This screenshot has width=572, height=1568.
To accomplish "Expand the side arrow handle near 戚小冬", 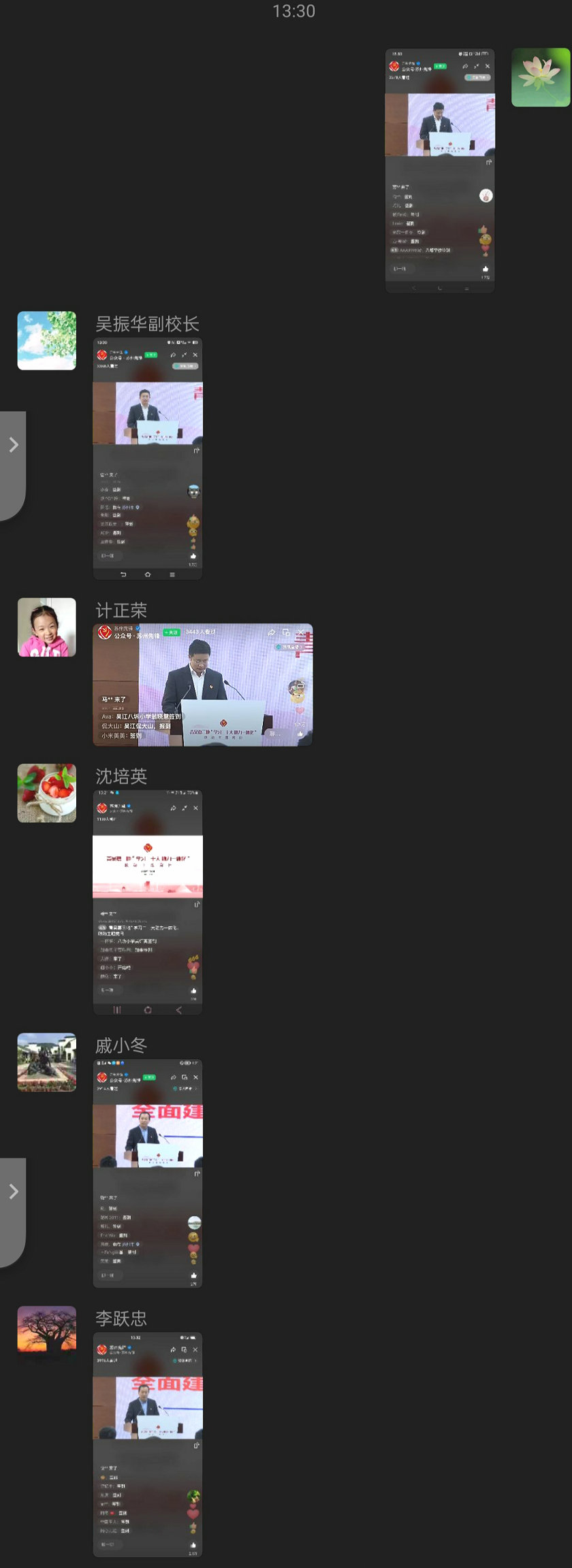I will (13, 1191).
